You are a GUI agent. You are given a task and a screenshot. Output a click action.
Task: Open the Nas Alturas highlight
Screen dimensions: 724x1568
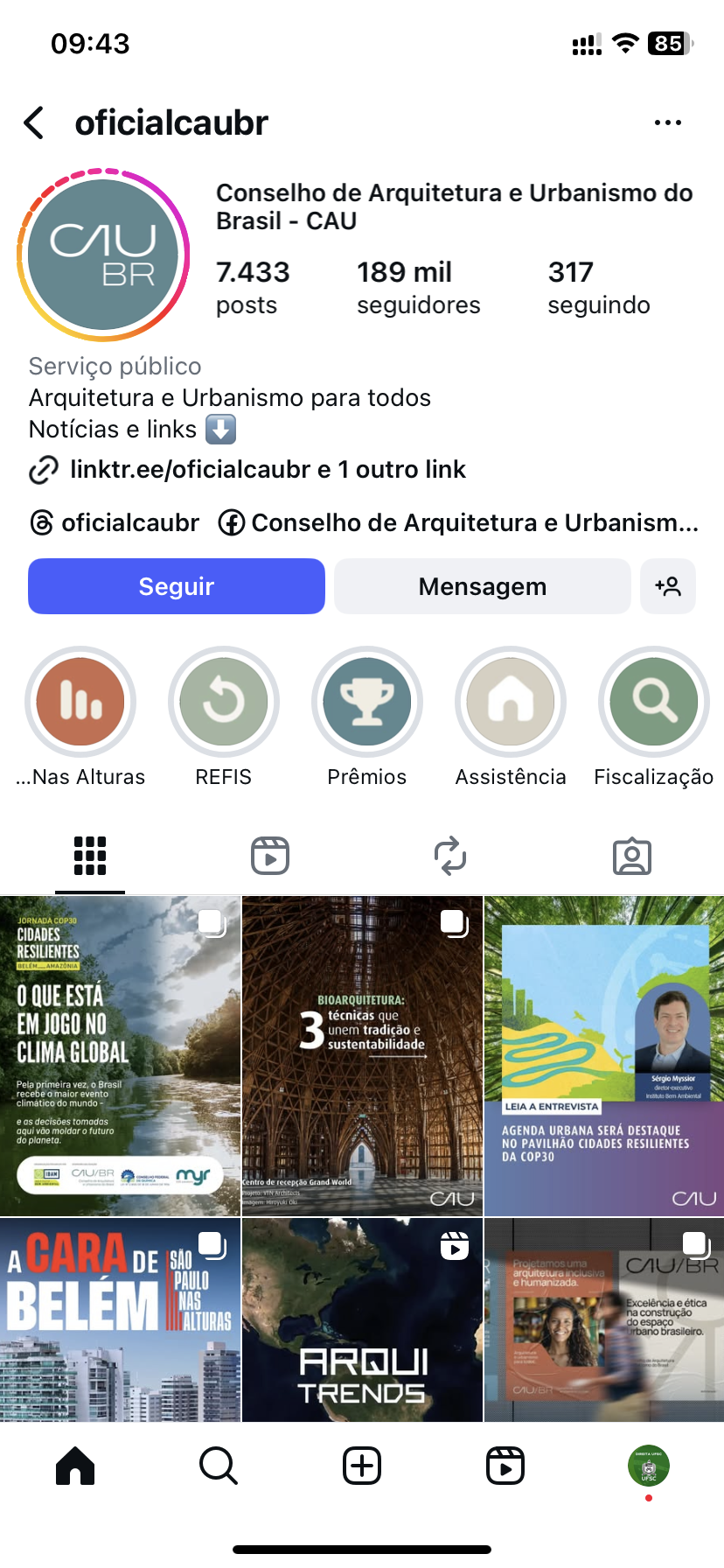point(80,703)
